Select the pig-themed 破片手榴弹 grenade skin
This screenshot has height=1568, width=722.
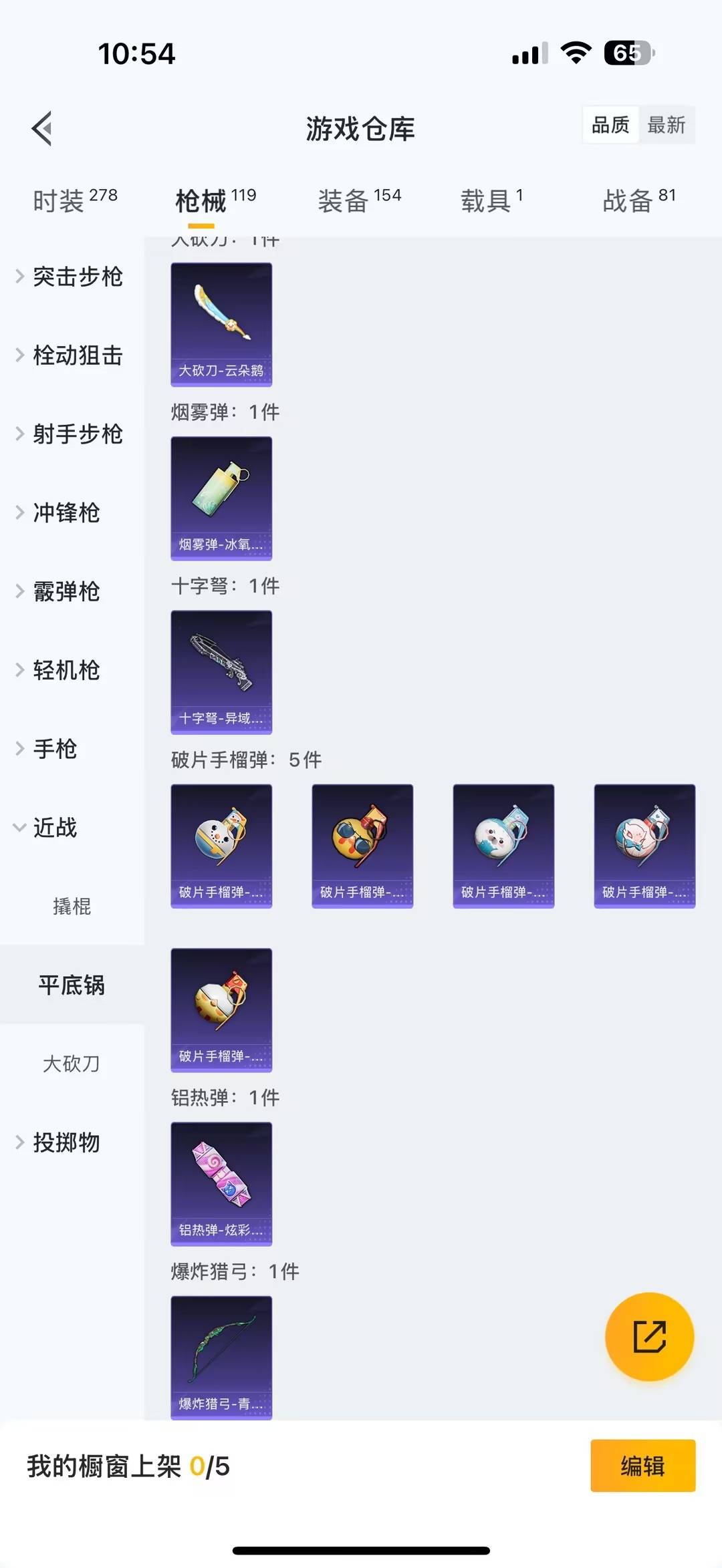coord(644,845)
